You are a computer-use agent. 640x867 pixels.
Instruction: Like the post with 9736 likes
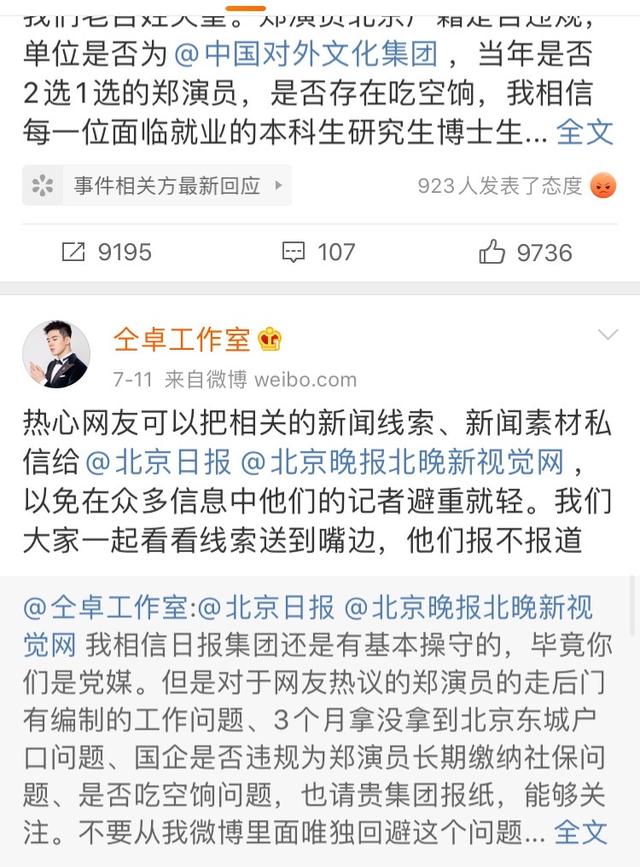(525, 252)
